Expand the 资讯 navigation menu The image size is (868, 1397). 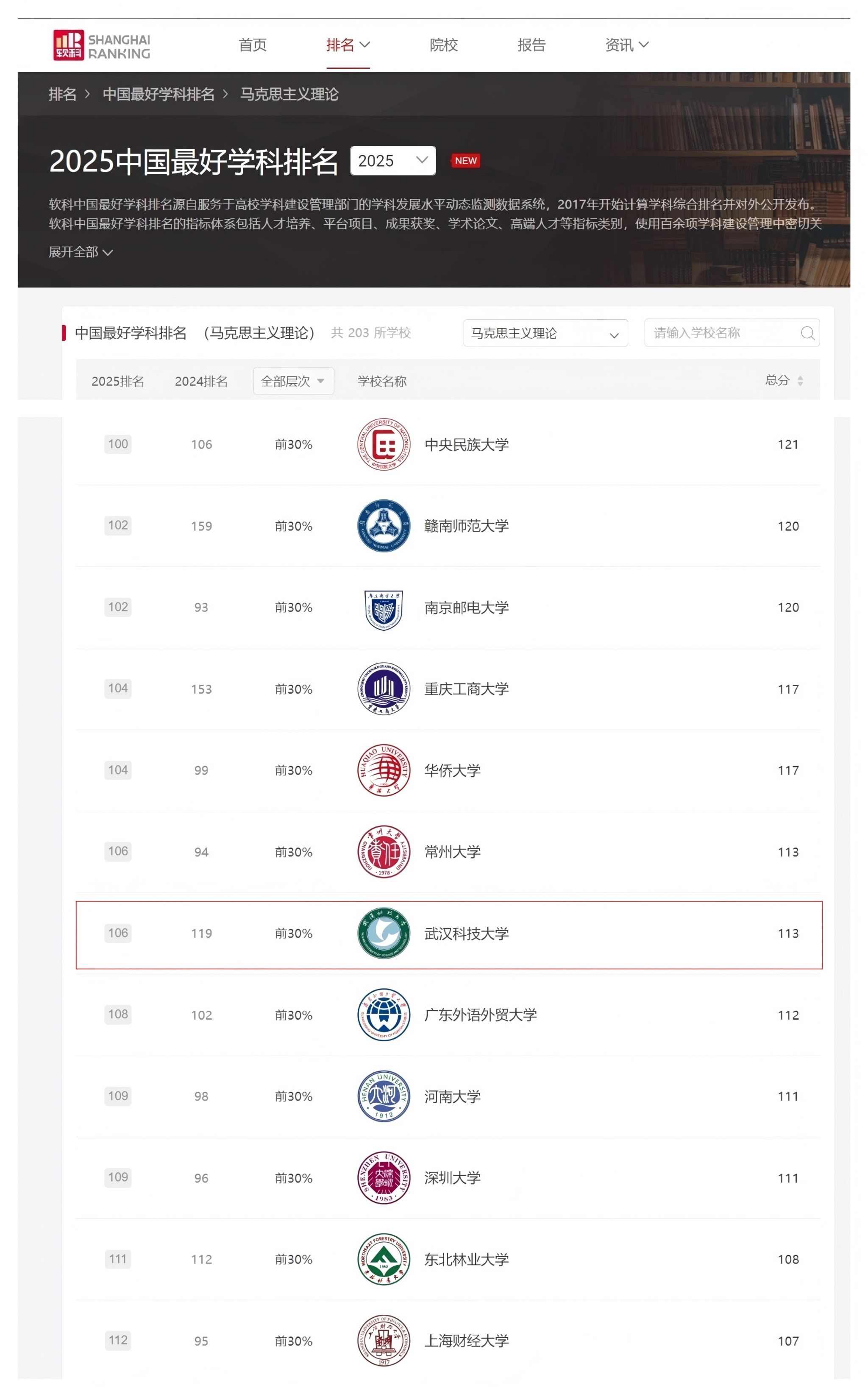626,45
